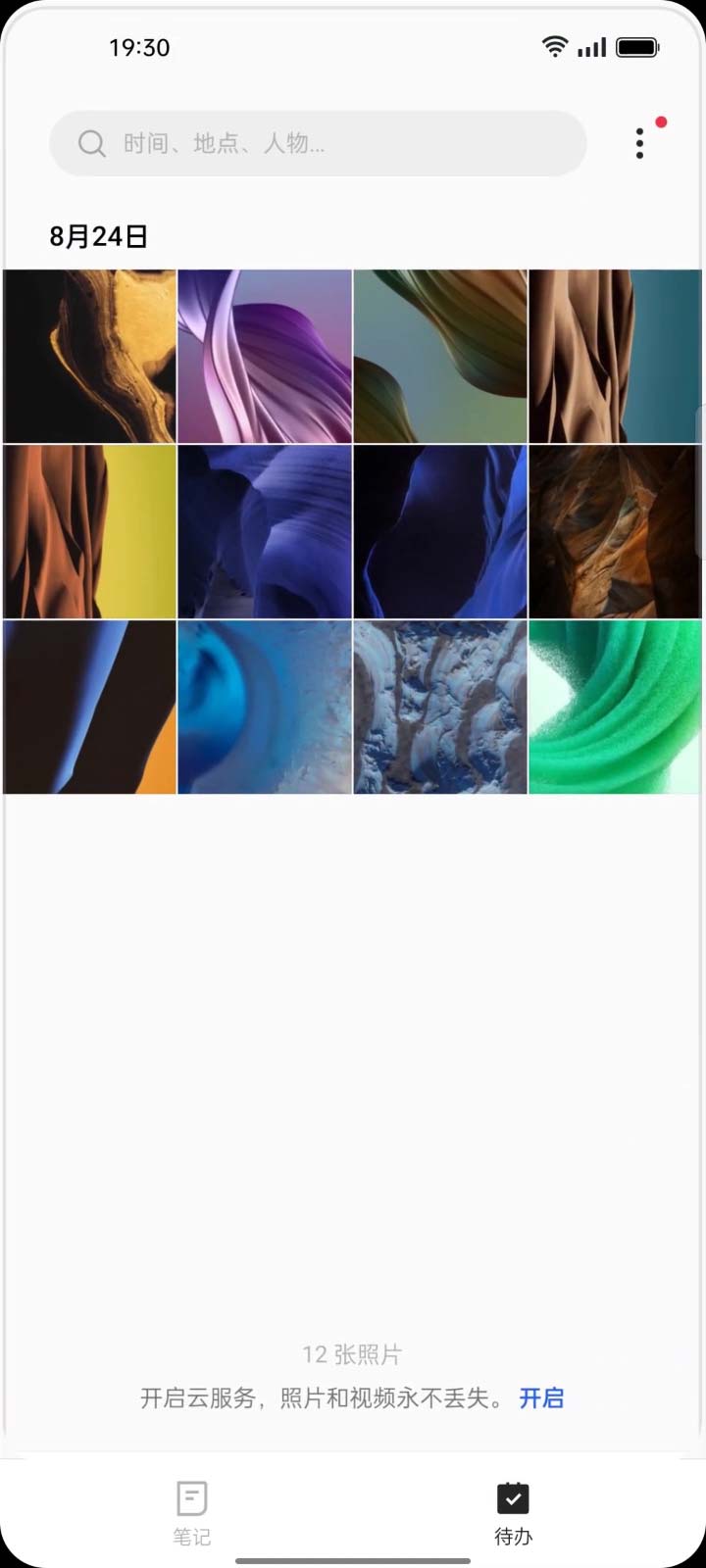Viewport: 706px width, 1568px height.
Task: Open the light blue swirl photo
Action: [x=265, y=708]
